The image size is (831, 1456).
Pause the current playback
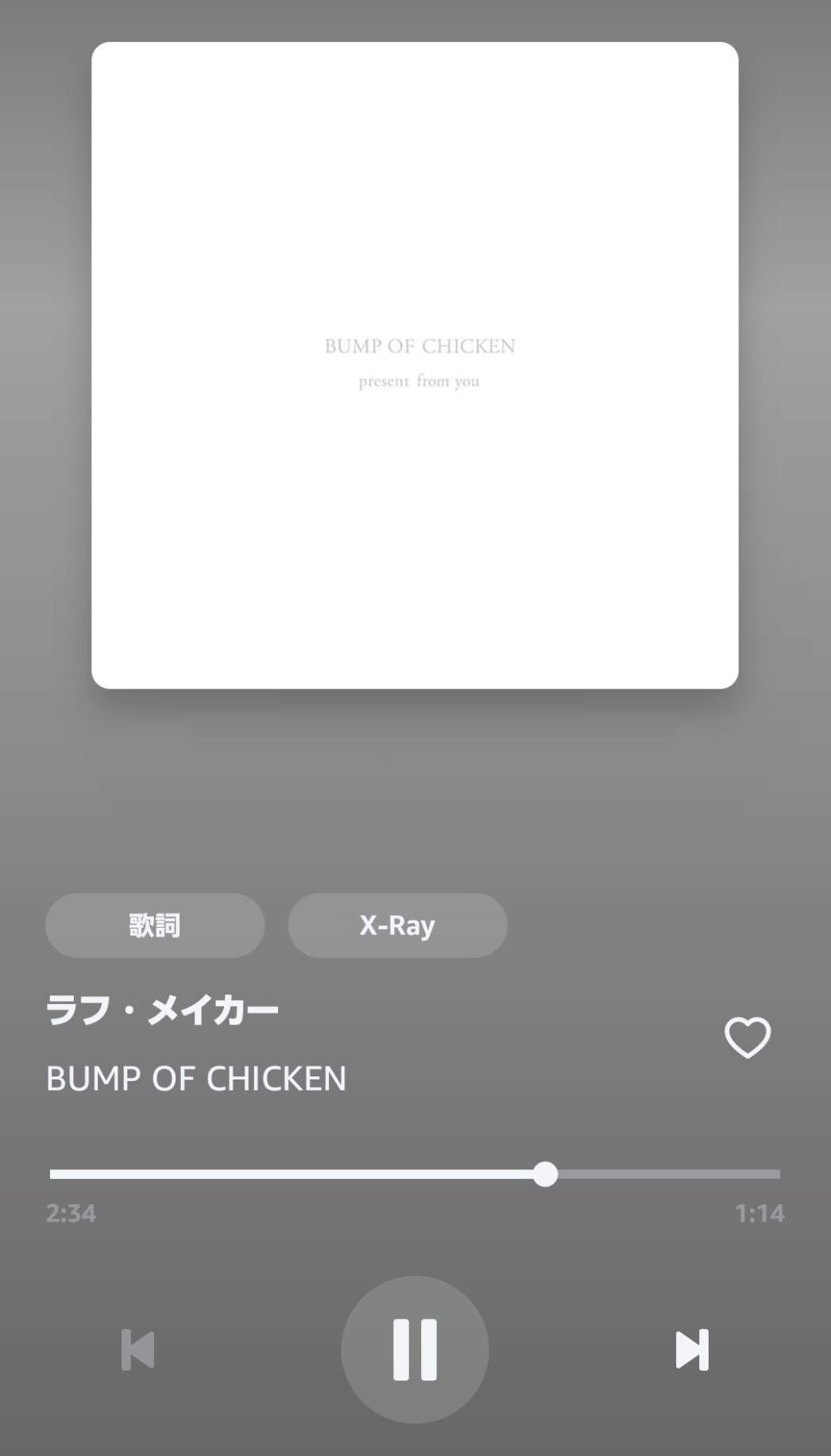point(415,1350)
